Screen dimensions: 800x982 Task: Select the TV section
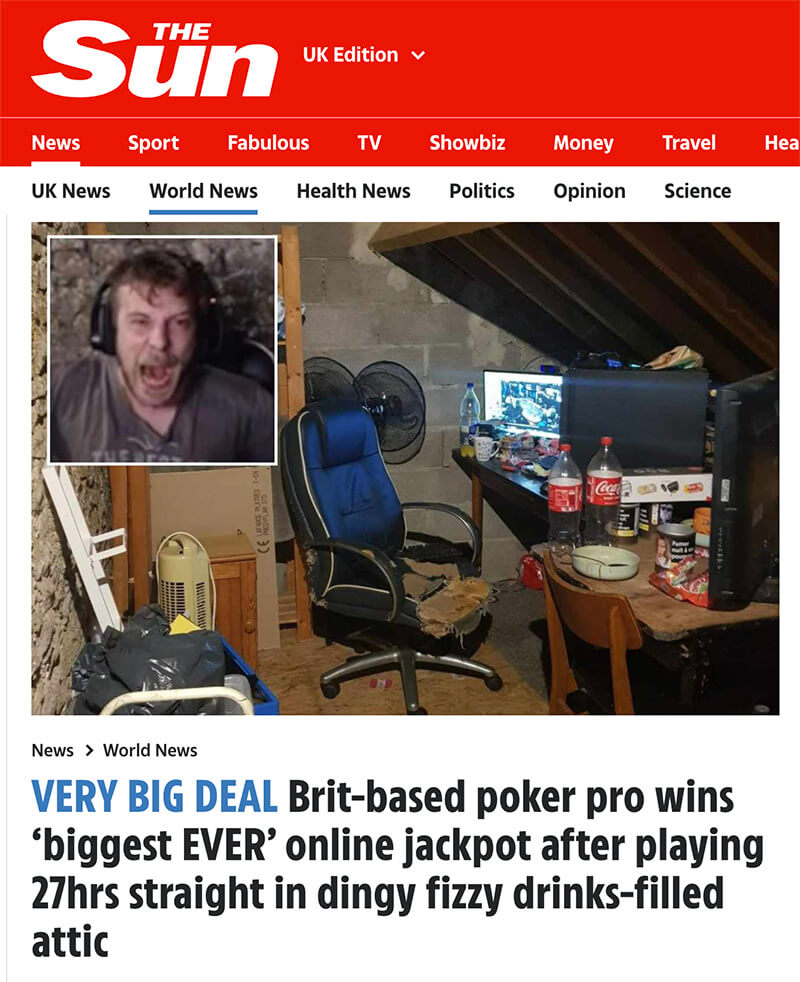(369, 142)
